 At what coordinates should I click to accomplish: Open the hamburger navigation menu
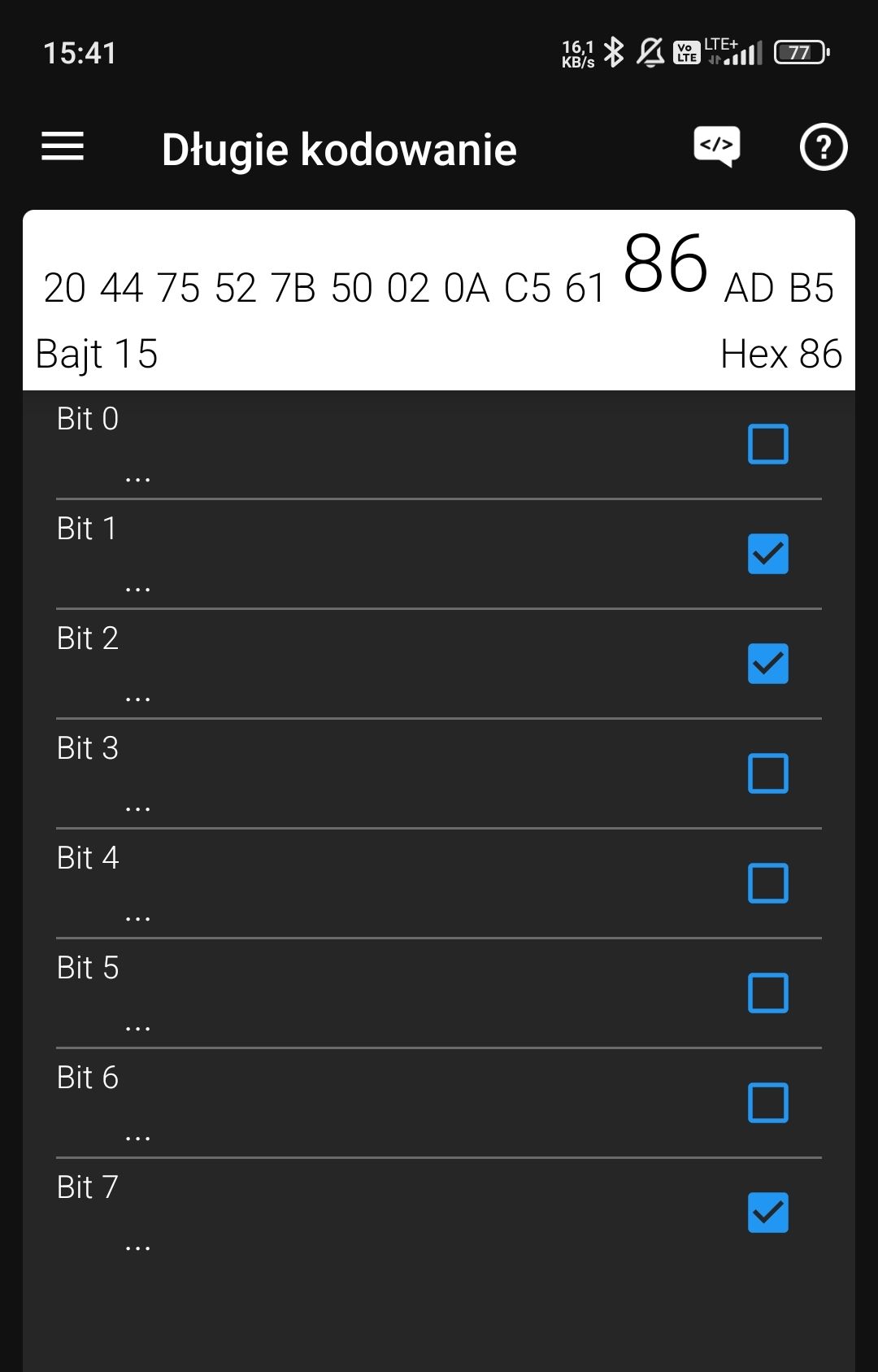63,146
